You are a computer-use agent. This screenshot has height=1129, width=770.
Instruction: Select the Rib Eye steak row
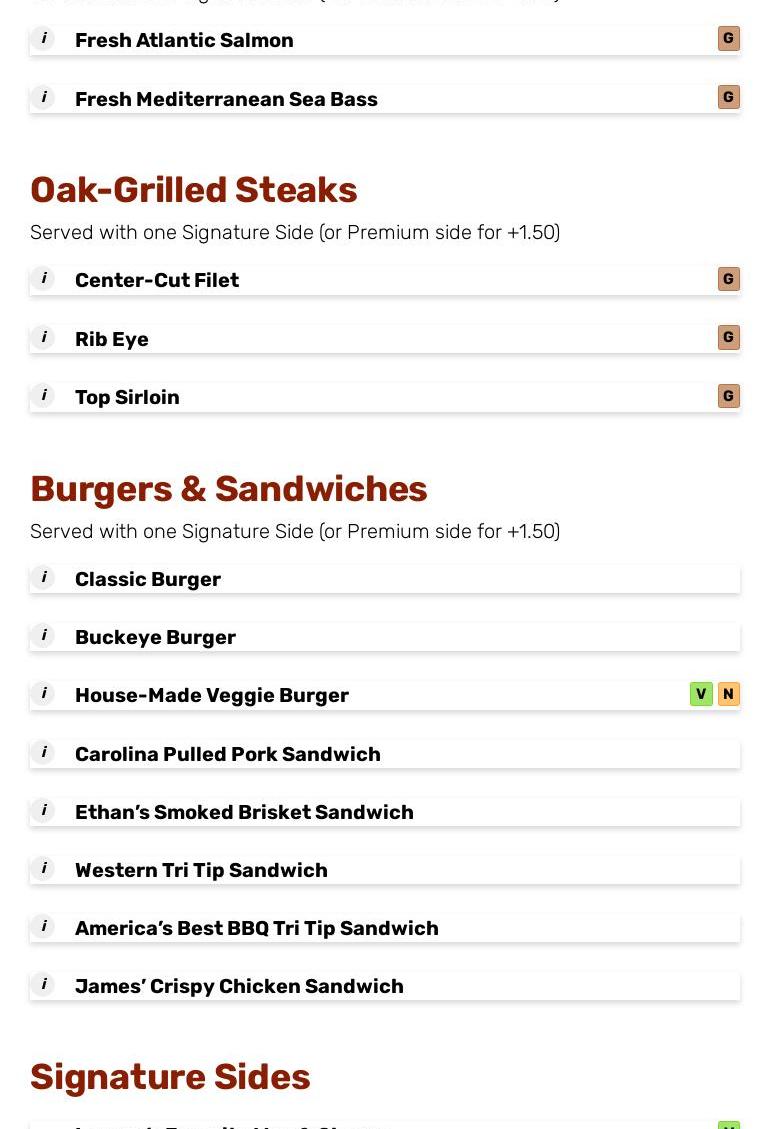pos(112,339)
